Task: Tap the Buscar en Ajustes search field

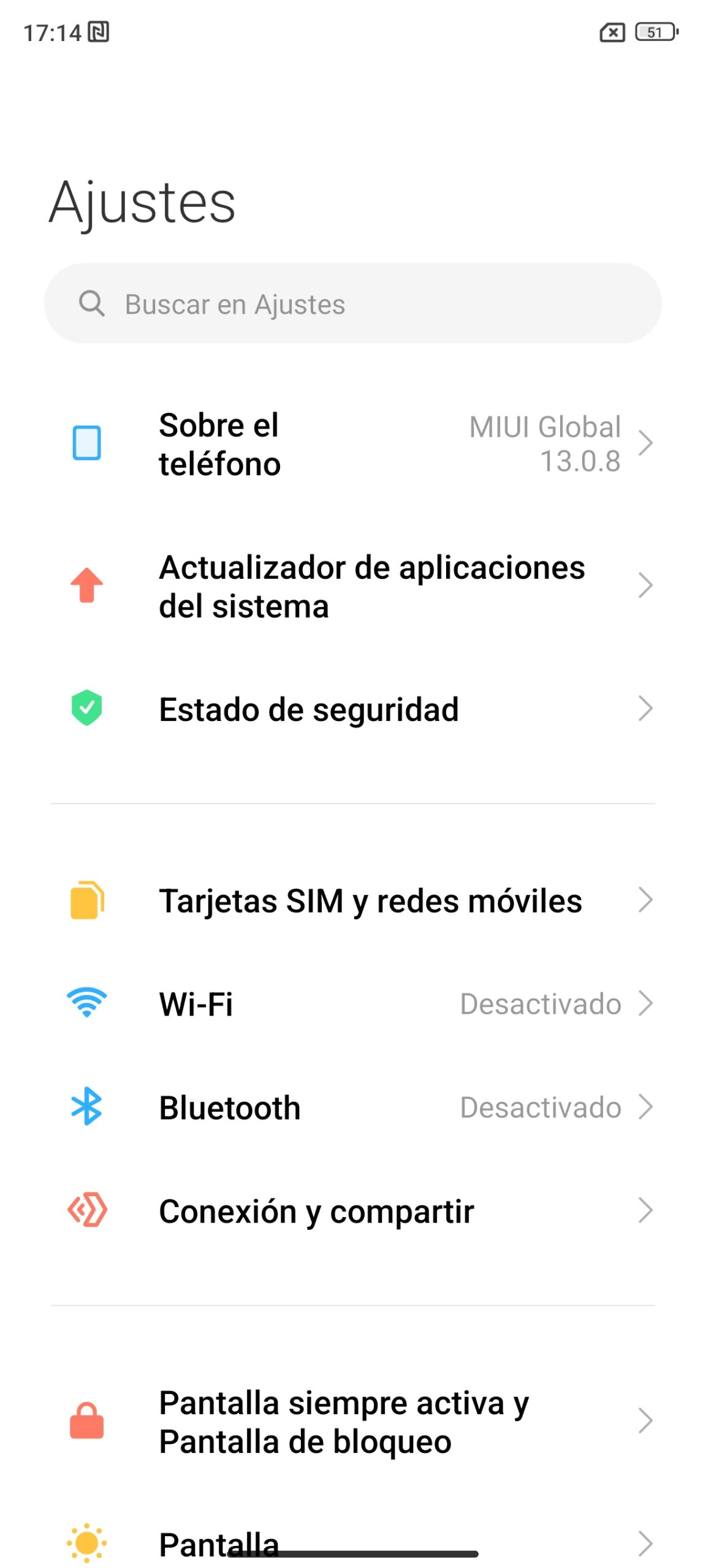Action: (352, 304)
